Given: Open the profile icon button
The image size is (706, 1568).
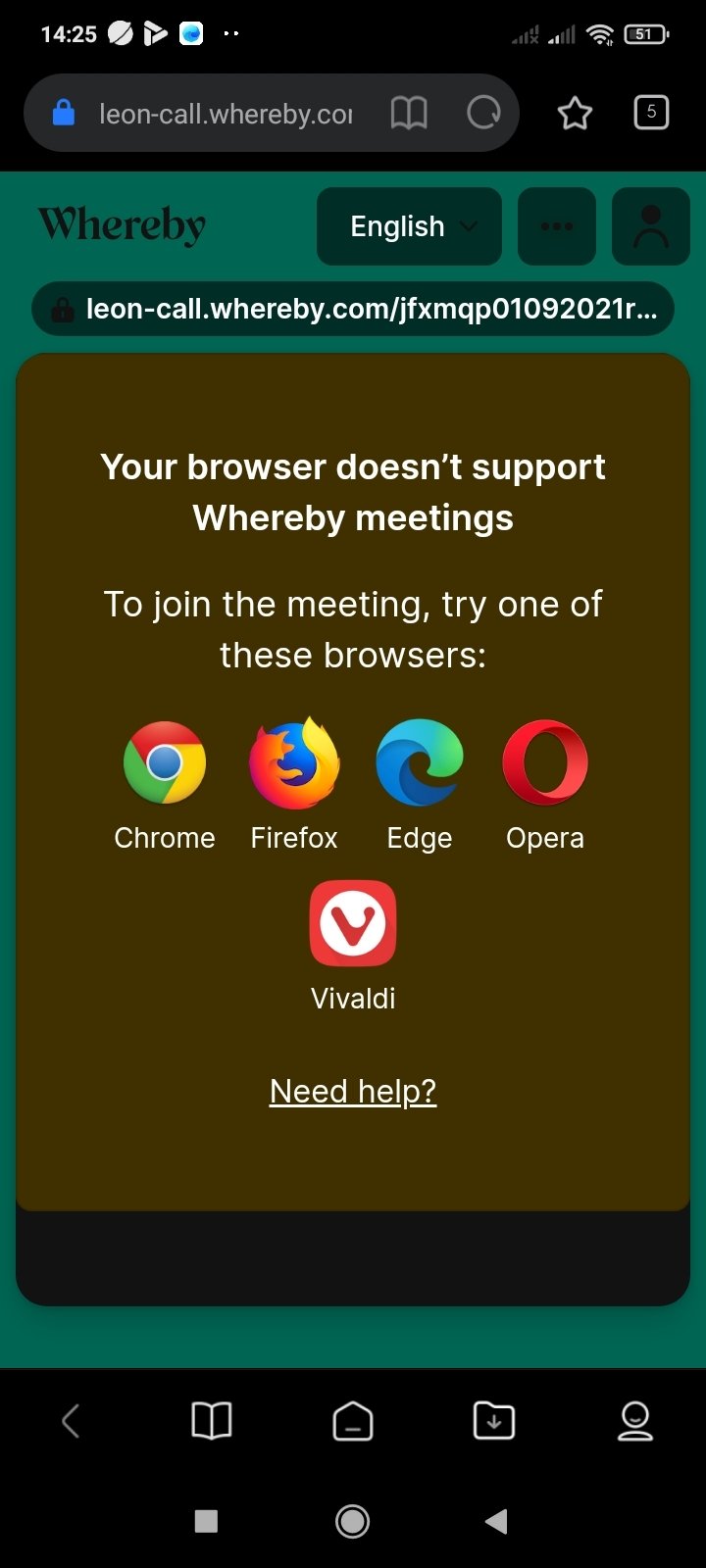Looking at the screenshot, I should [650, 226].
